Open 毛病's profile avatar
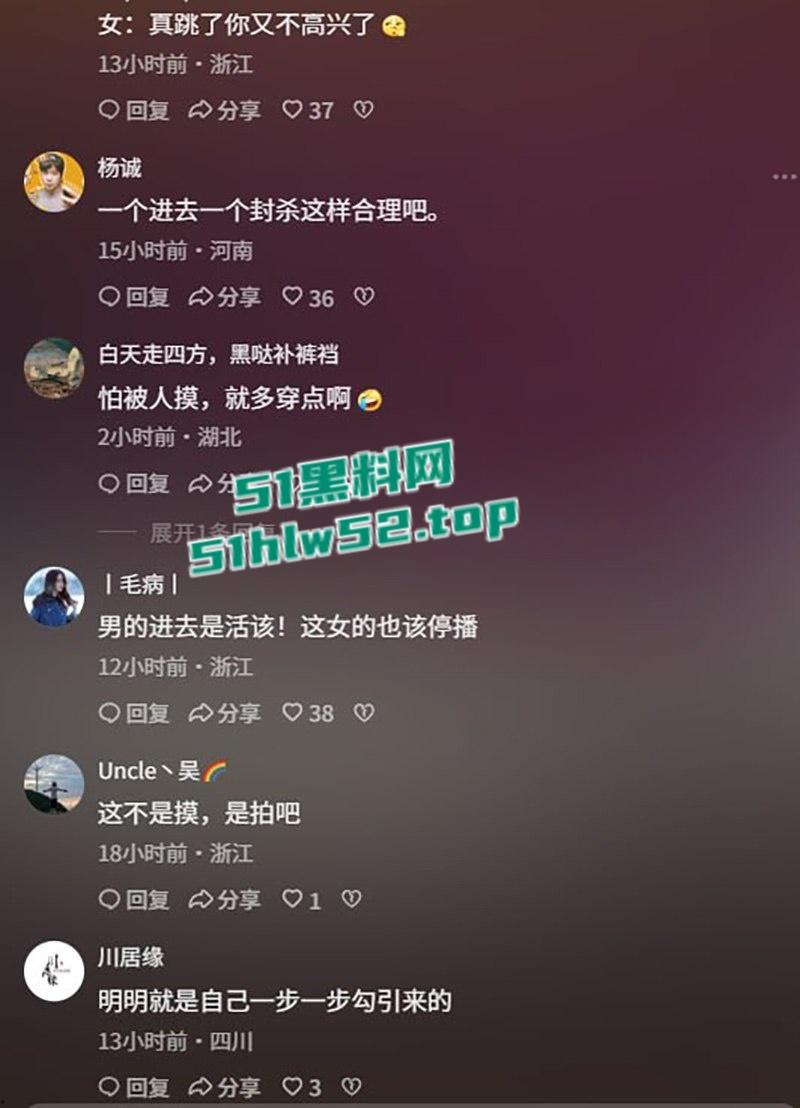800x1108 pixels. point(53,595)
